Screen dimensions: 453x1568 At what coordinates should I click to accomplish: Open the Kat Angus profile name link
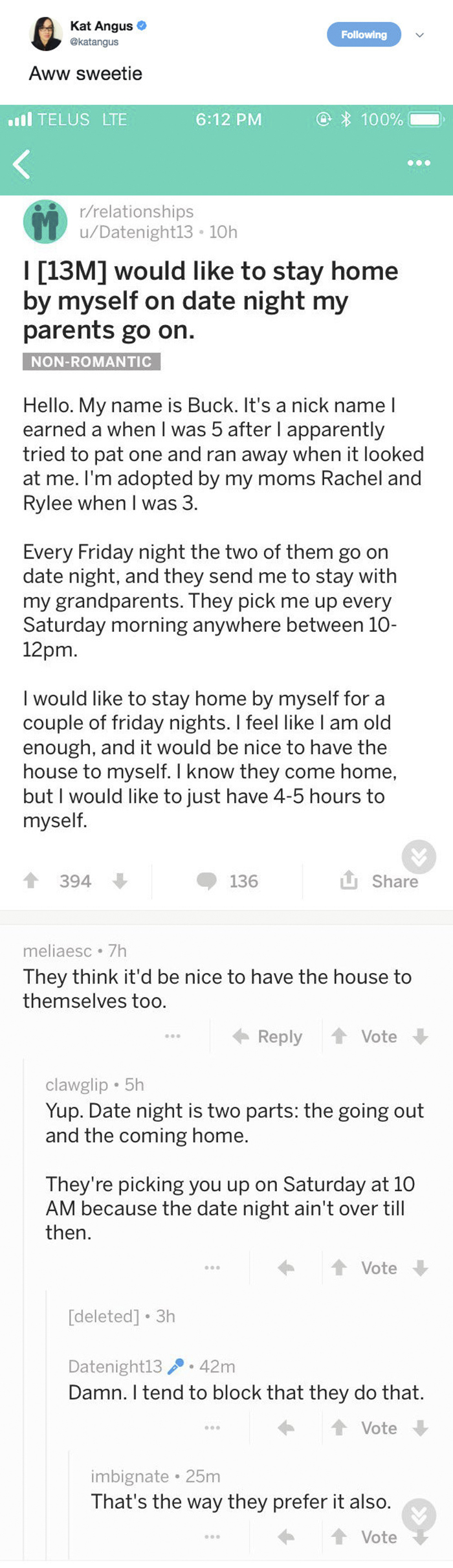101,26
